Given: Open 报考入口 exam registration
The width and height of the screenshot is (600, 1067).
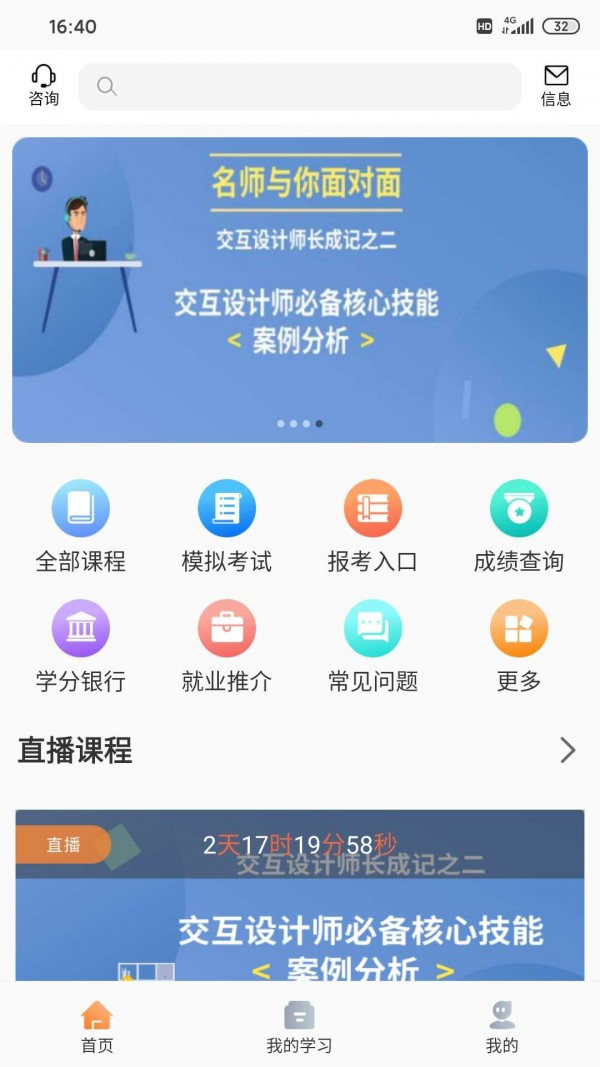Looking at the screenshot, I should pyautogui.click(x=373, y=526).
